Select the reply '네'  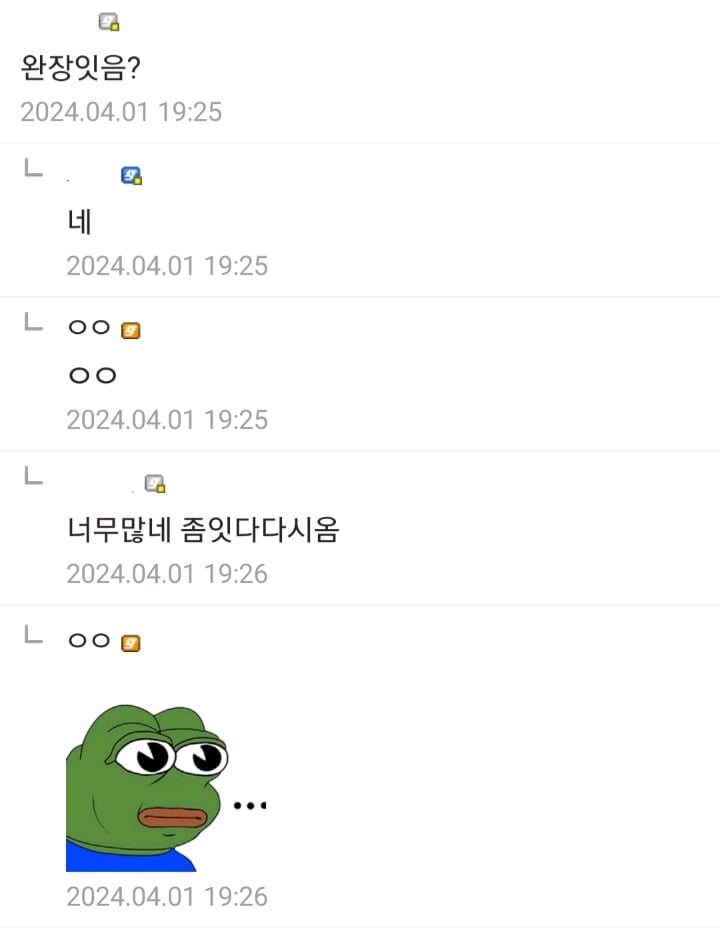click(x=79, y=221)
